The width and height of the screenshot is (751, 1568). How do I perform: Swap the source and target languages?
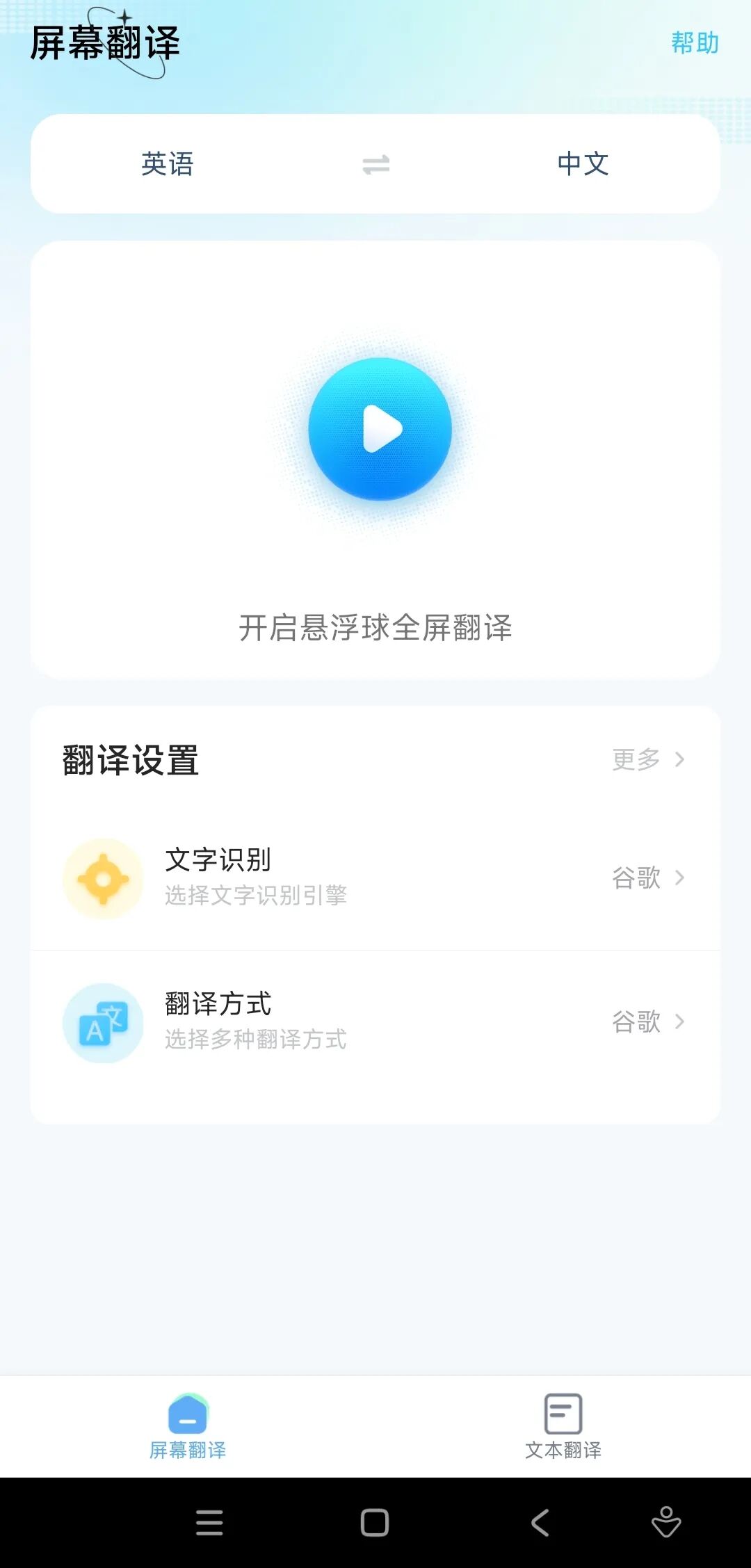point(375,165)
